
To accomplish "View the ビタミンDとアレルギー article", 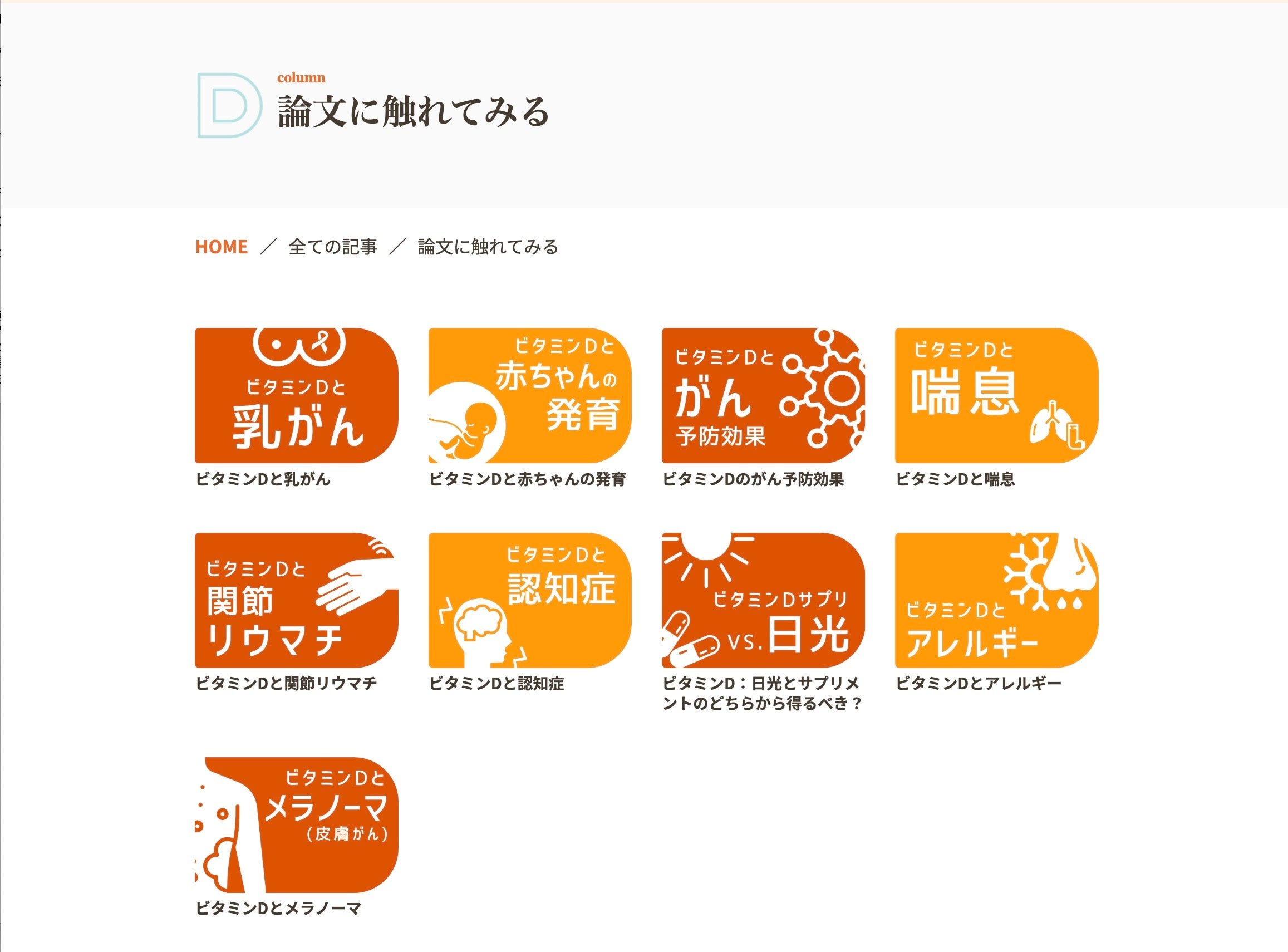I will tap(996, 612).
